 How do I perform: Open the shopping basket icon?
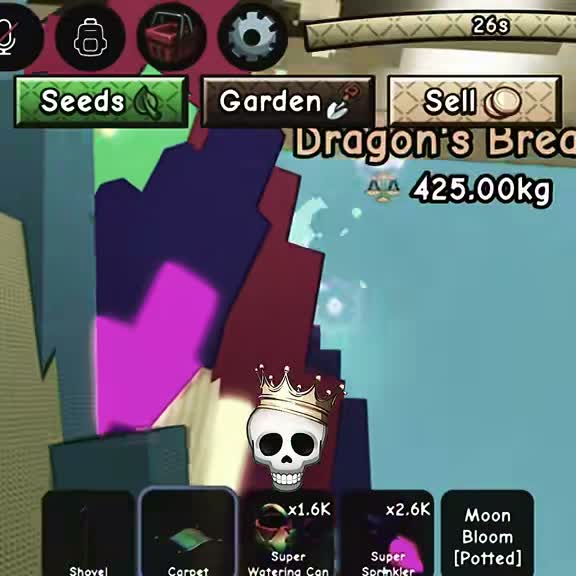point(172,37)
